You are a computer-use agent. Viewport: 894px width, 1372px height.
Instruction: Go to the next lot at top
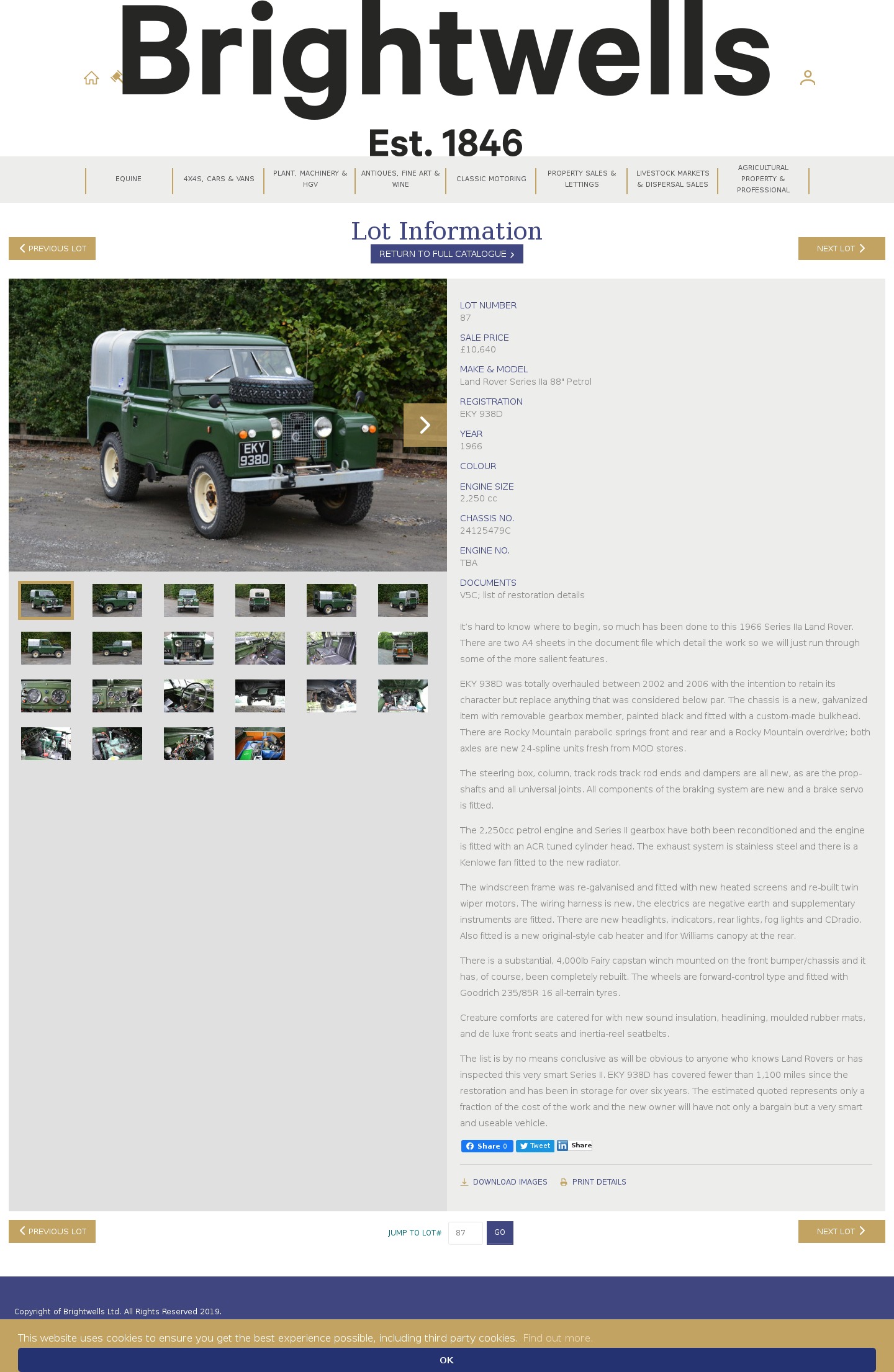[841, 248]
